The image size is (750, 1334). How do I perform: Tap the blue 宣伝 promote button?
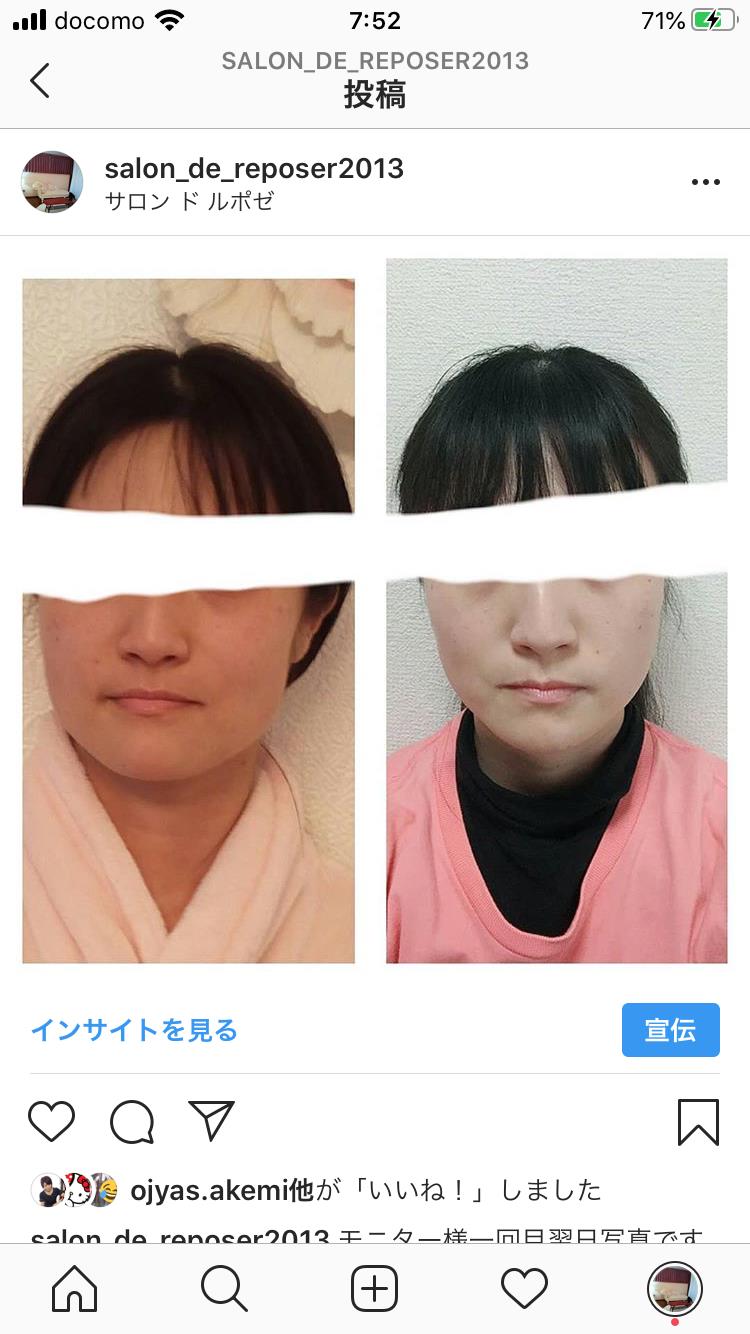(670, 1030)
